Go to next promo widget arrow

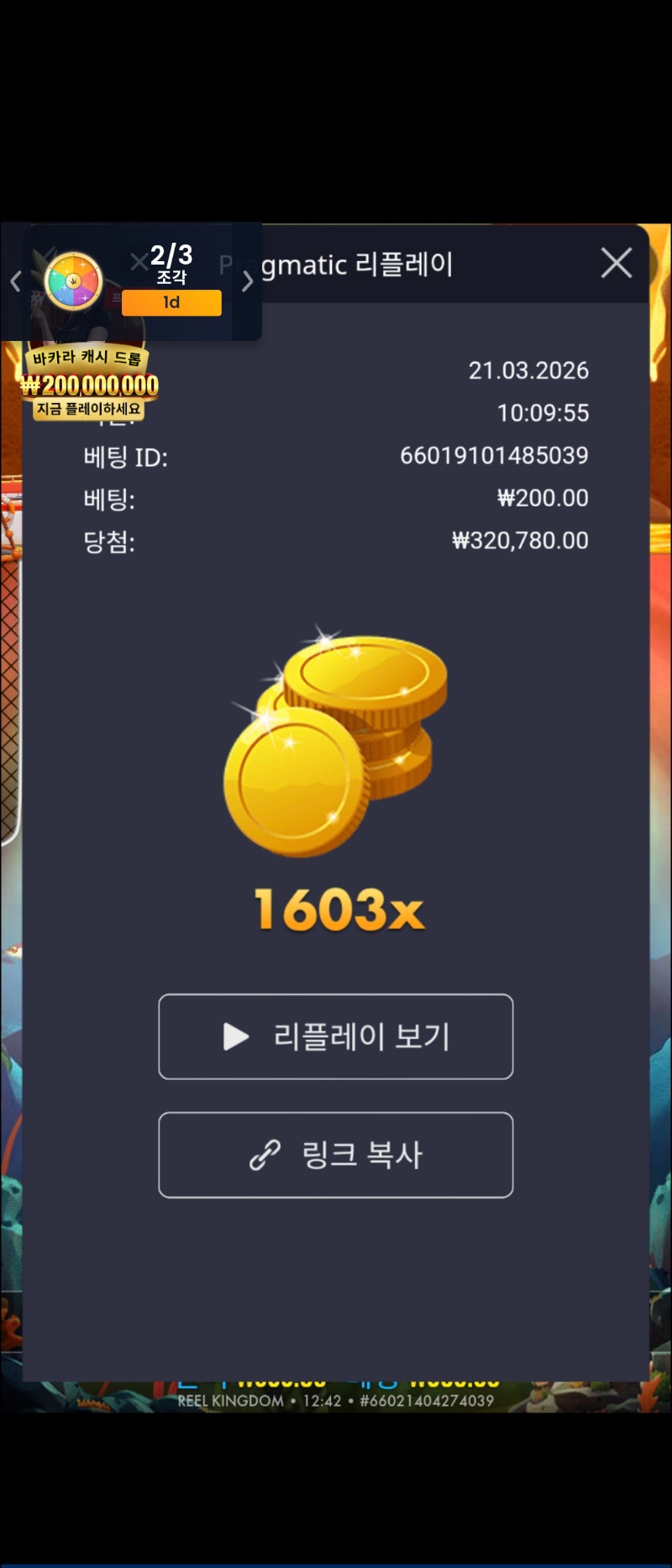(247, 281)
